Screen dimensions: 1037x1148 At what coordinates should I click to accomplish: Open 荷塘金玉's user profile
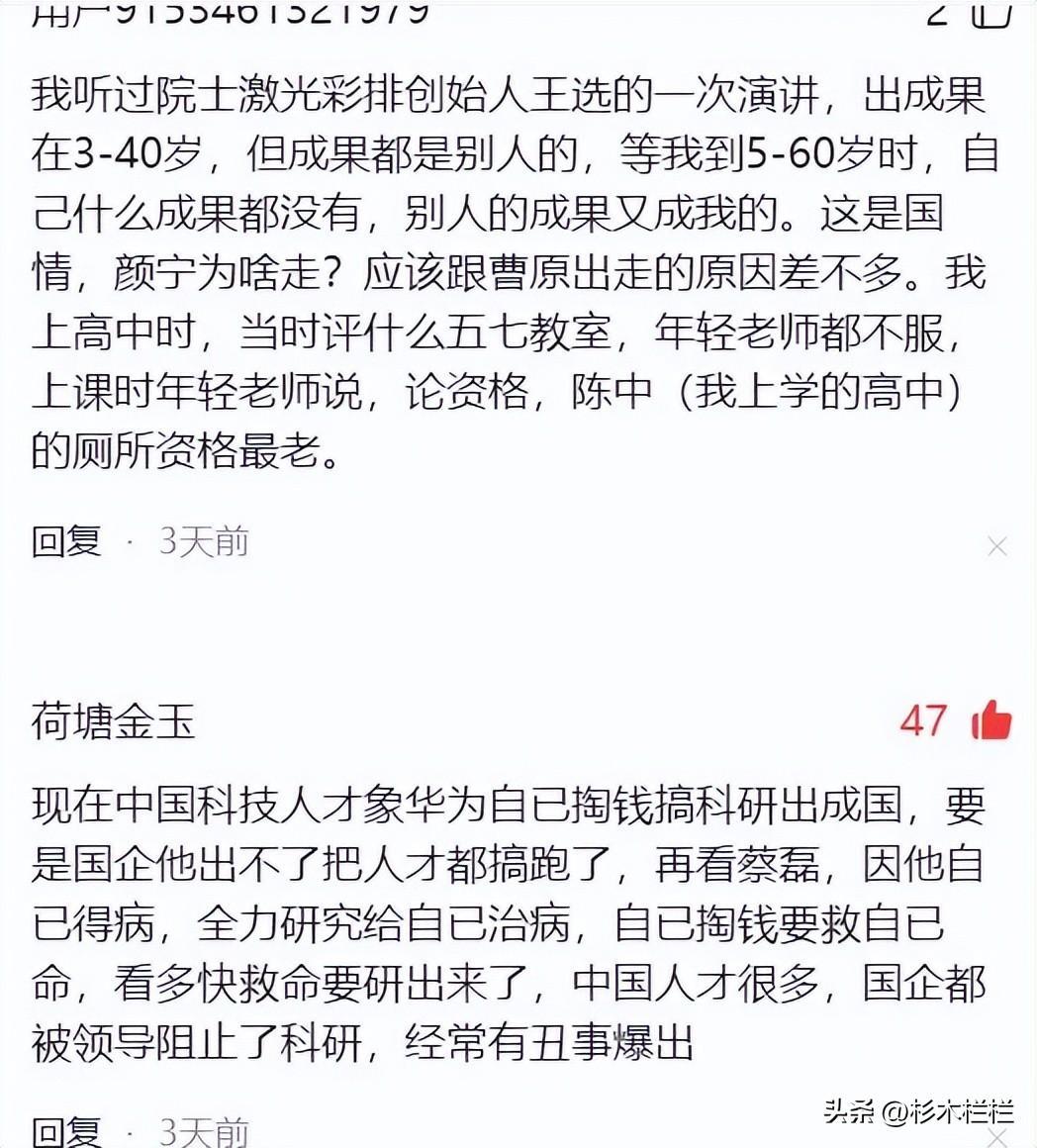click(113, 721)
